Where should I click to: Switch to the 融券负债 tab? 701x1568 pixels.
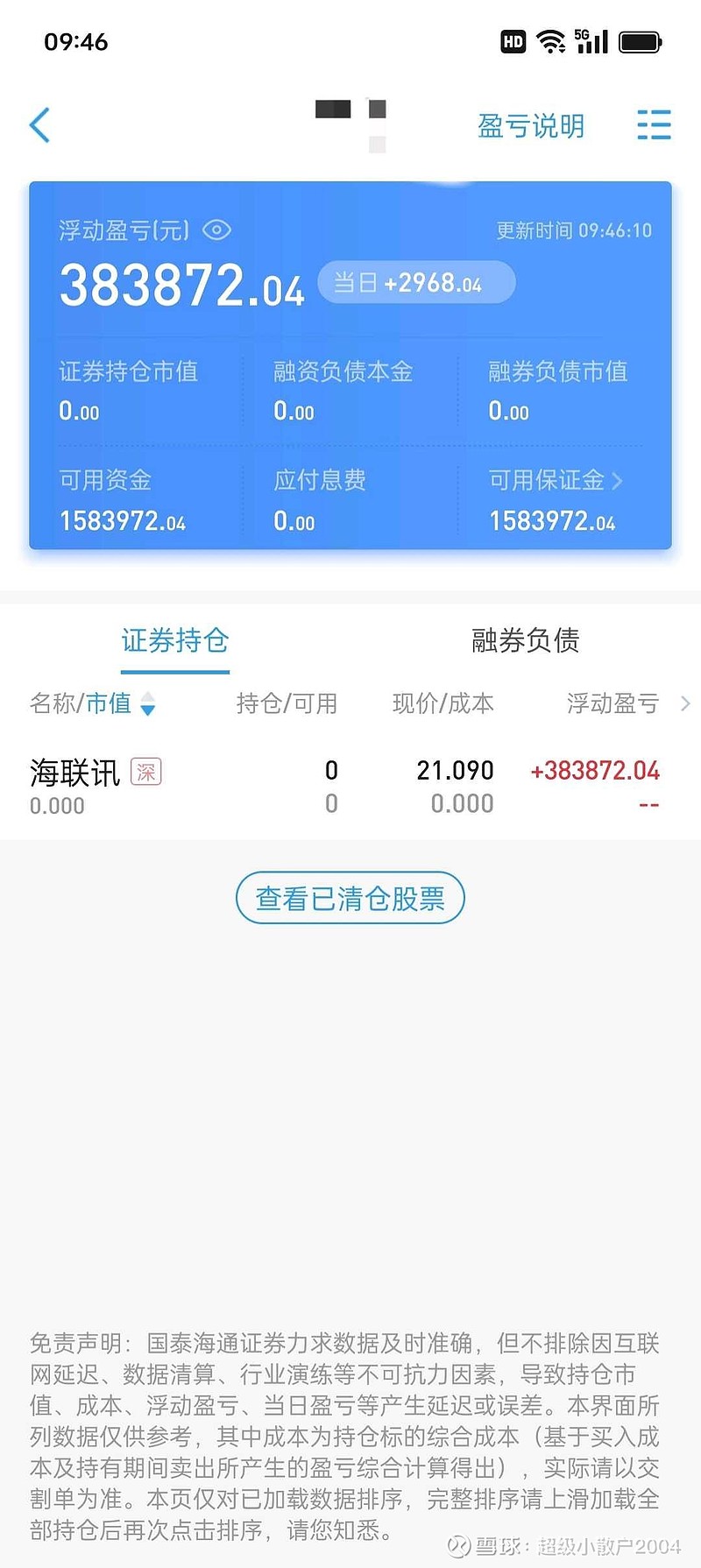[x=524, y=641]
